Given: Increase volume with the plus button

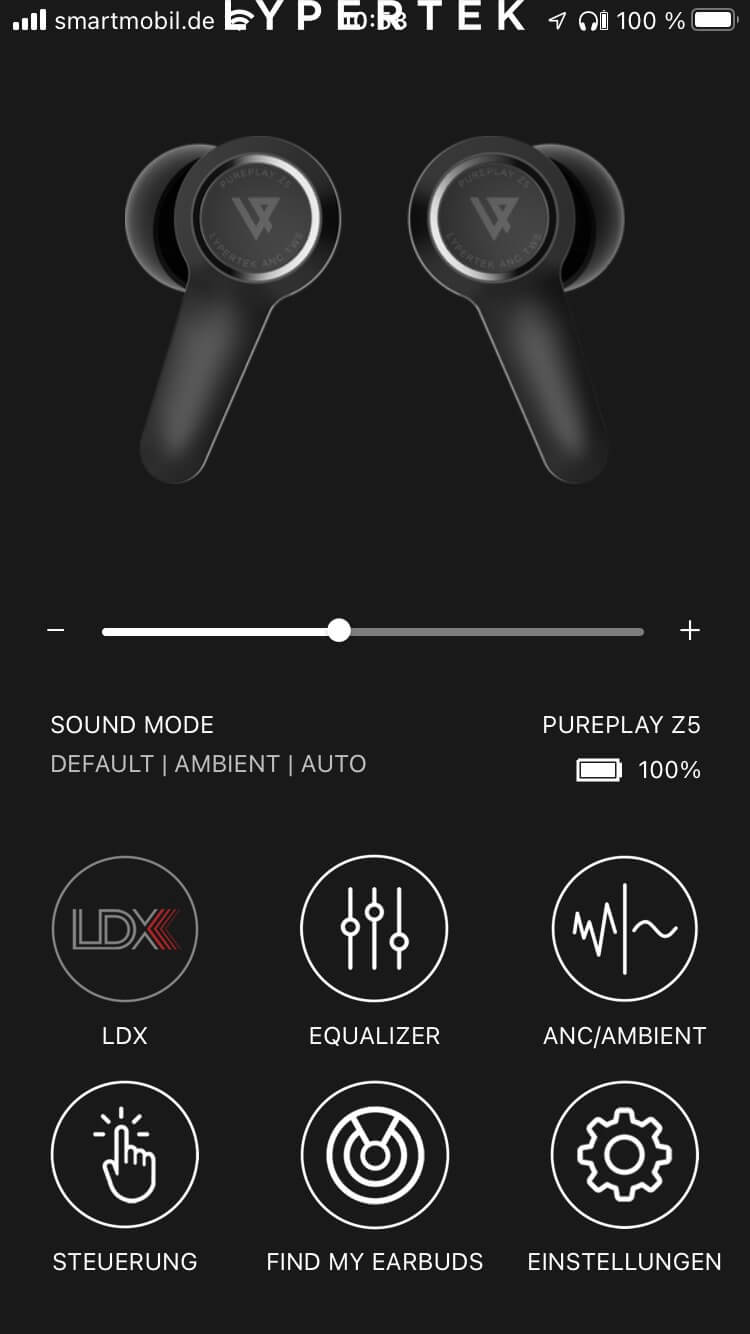Looking at the screenshot, I should [x=690, y=630].
